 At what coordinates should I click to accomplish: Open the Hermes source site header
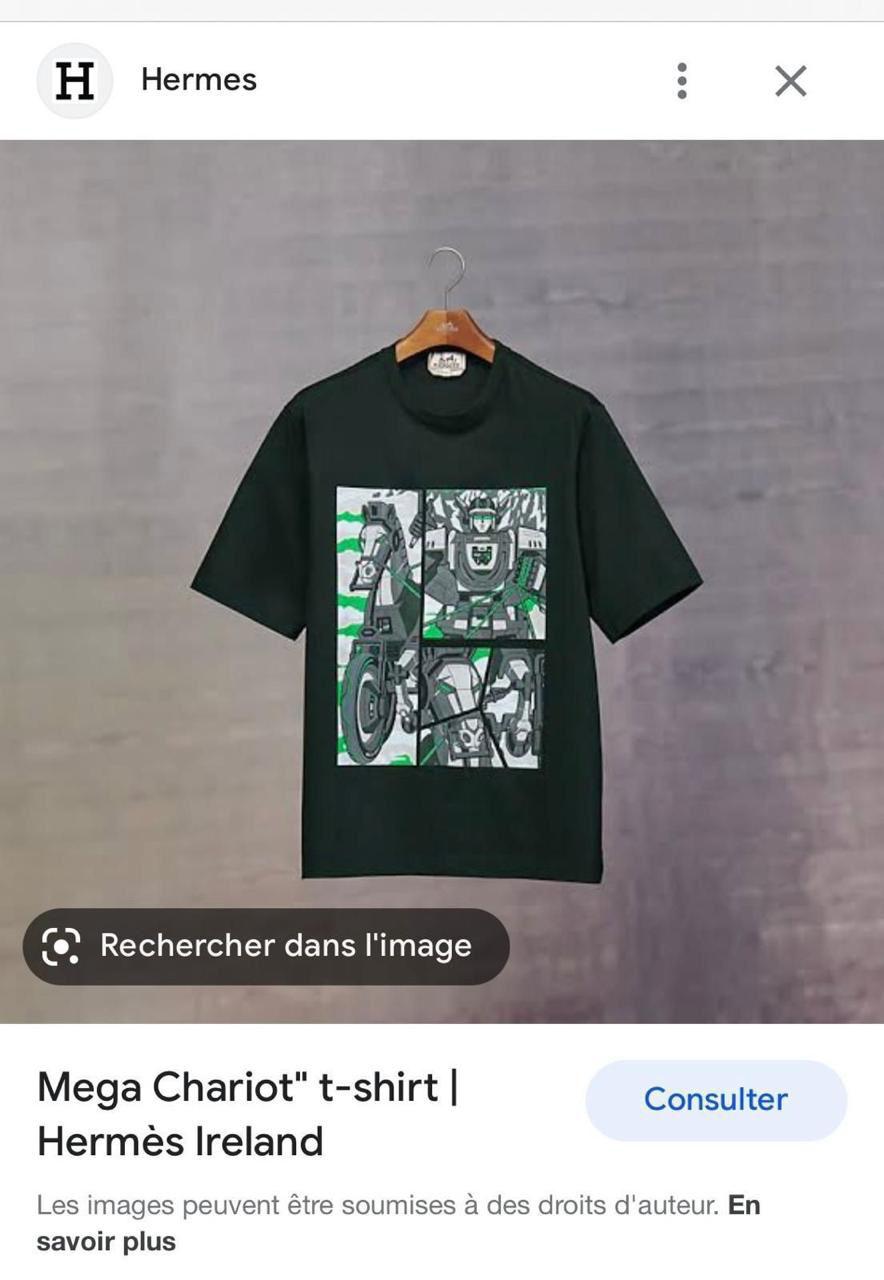click(x=198, y=80)
